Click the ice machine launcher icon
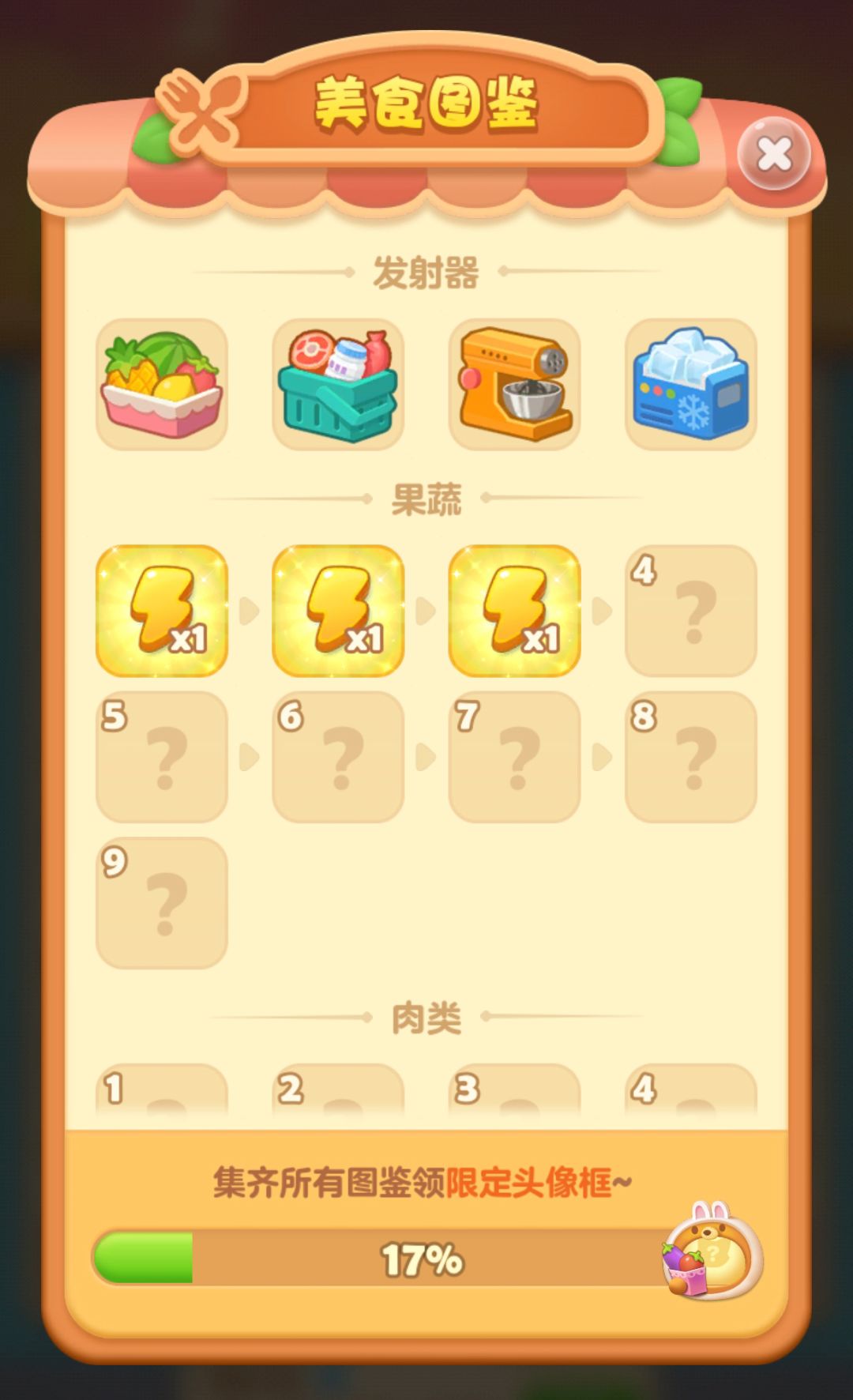Viewport: 853px width, 1400px height. [692, 385]
